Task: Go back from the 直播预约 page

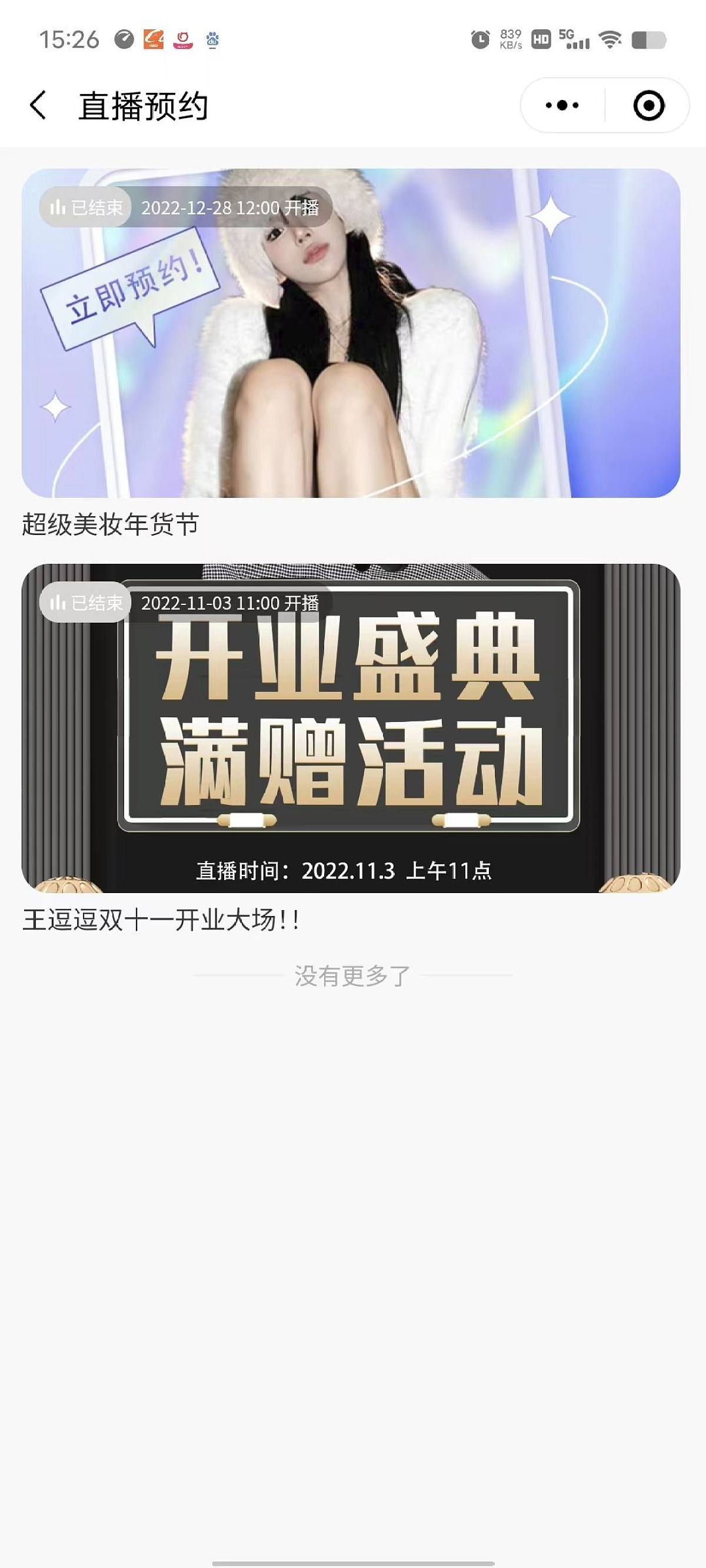Action: point(38,105)
